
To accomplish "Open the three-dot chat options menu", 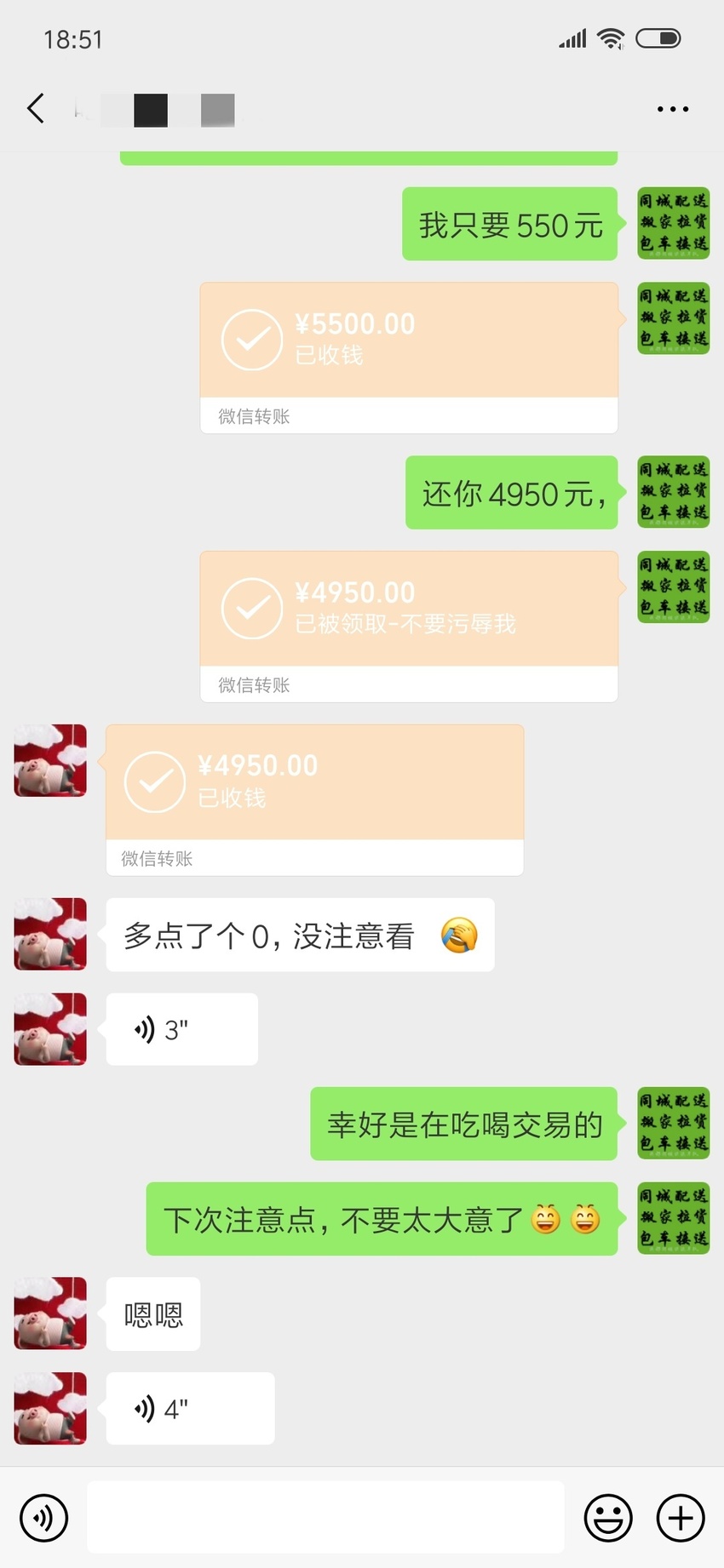I will (x=673, y=109).
